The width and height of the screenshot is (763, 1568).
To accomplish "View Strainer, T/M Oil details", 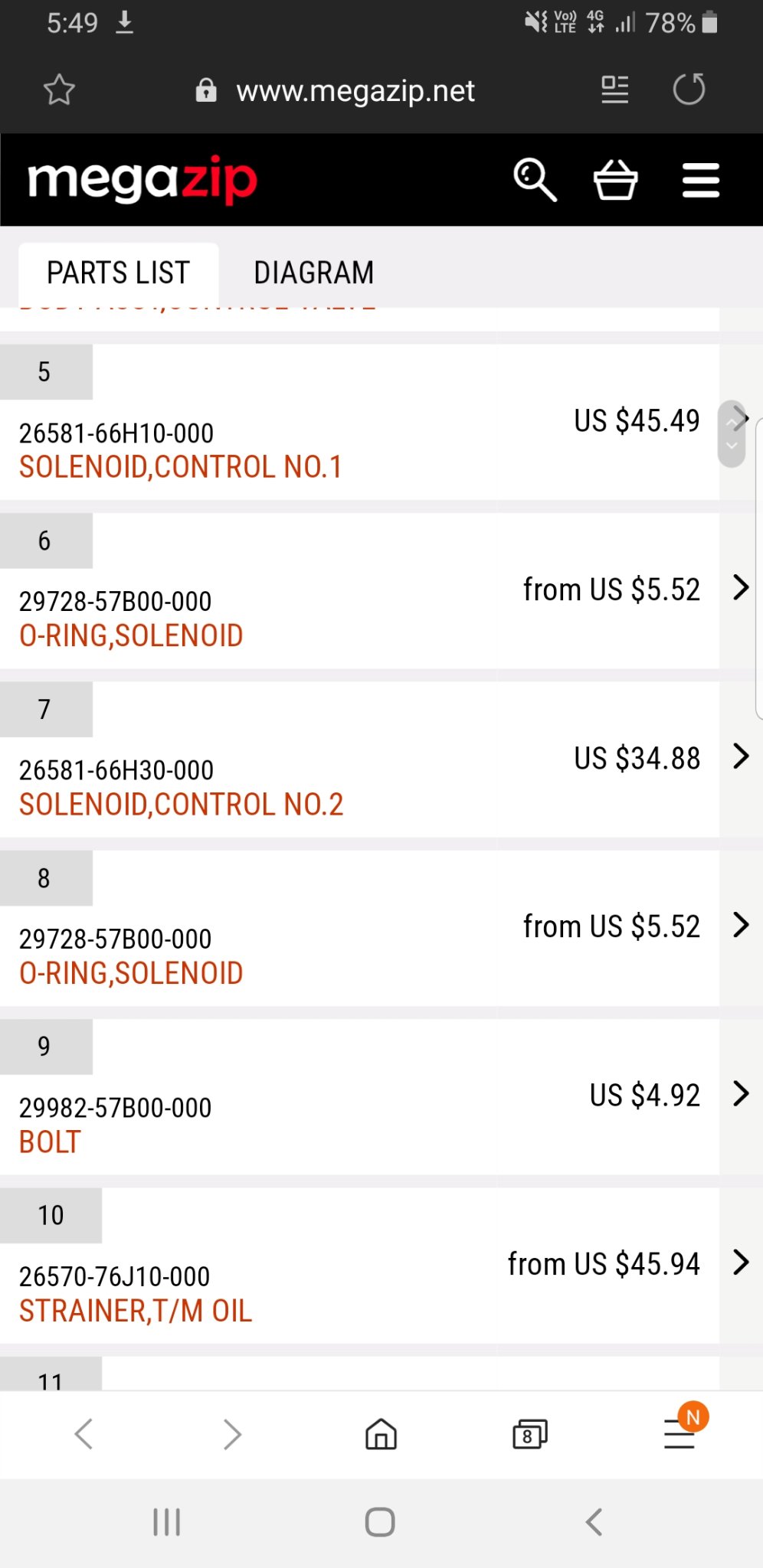I will click(x=136, y=1311).
